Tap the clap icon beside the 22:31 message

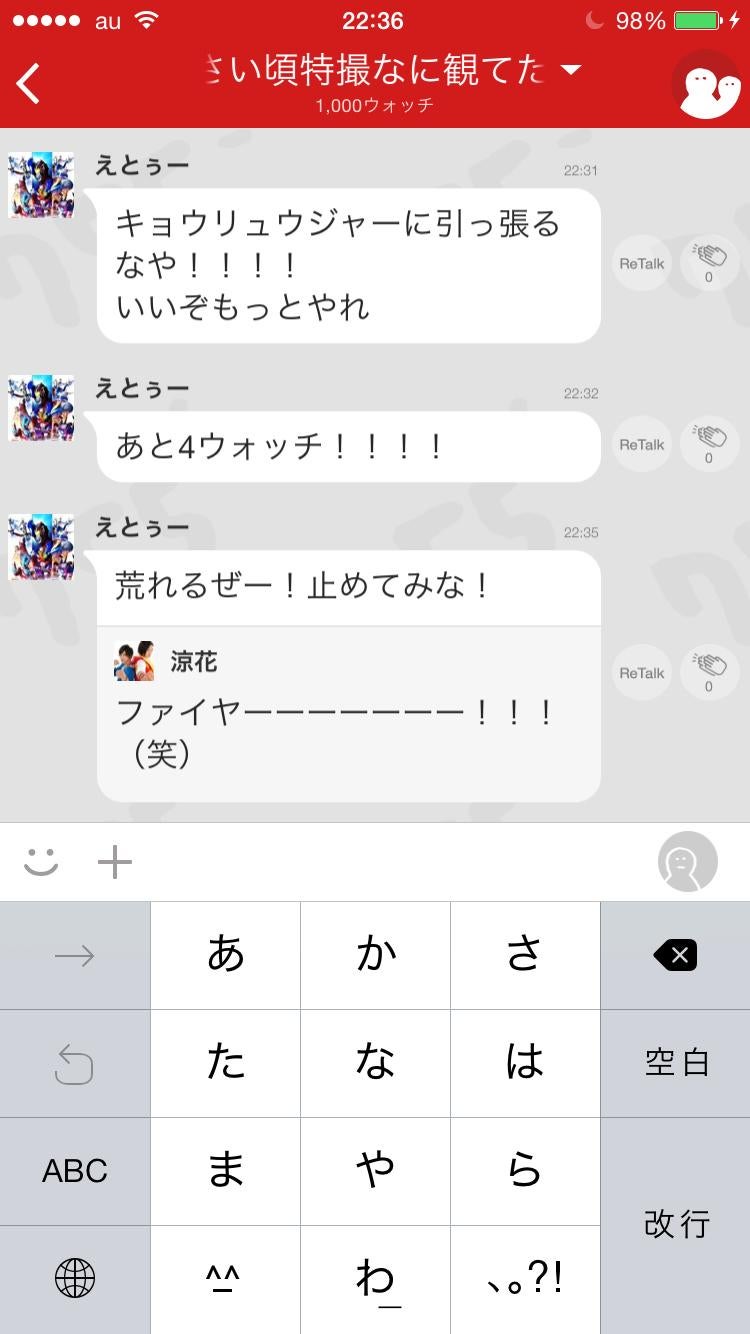pyautogui.click(x=708, y=263)
